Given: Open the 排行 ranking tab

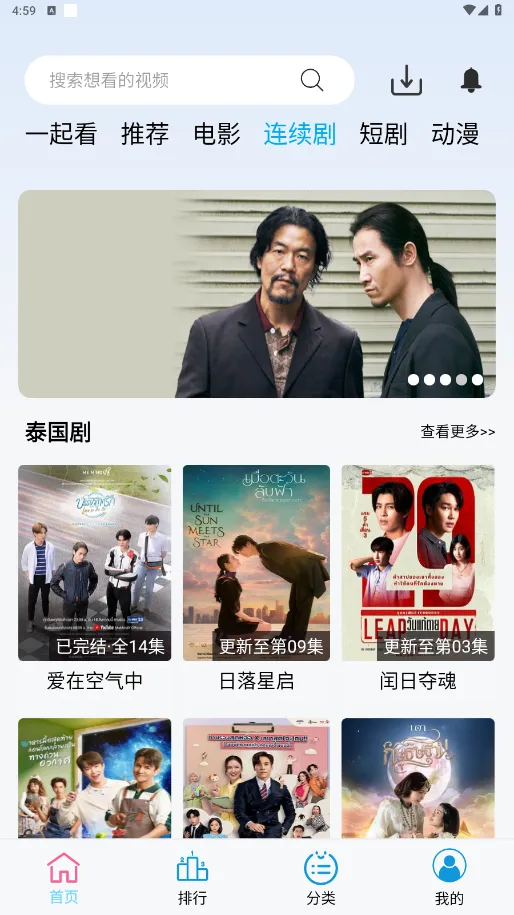Looking at the screenshot, I should 192,878.
